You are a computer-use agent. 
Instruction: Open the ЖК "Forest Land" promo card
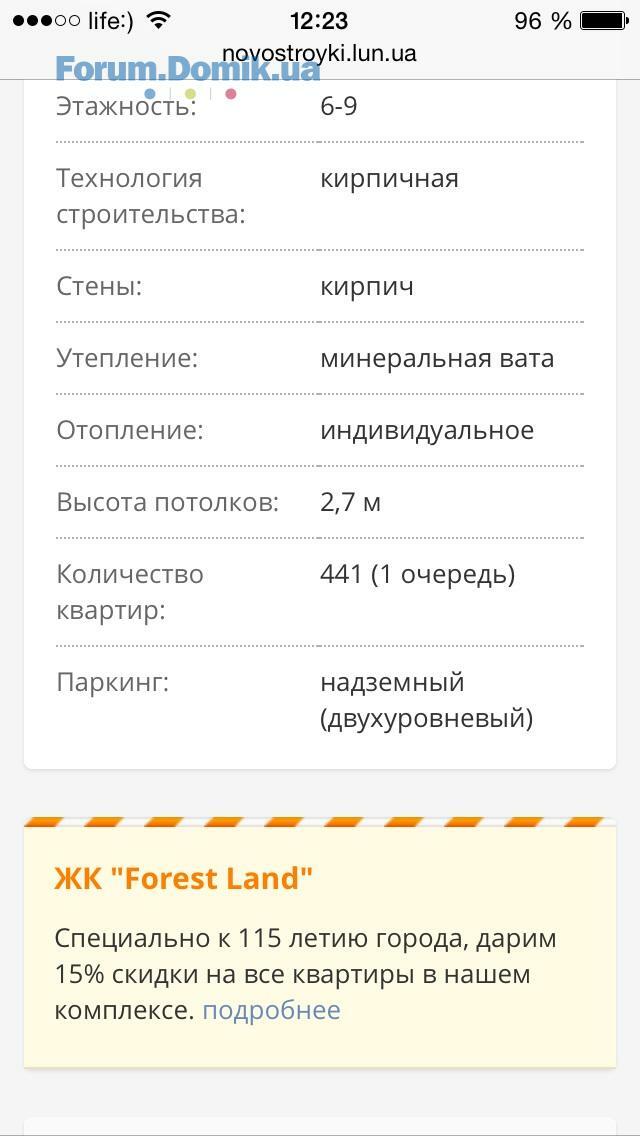click(183, 879)
